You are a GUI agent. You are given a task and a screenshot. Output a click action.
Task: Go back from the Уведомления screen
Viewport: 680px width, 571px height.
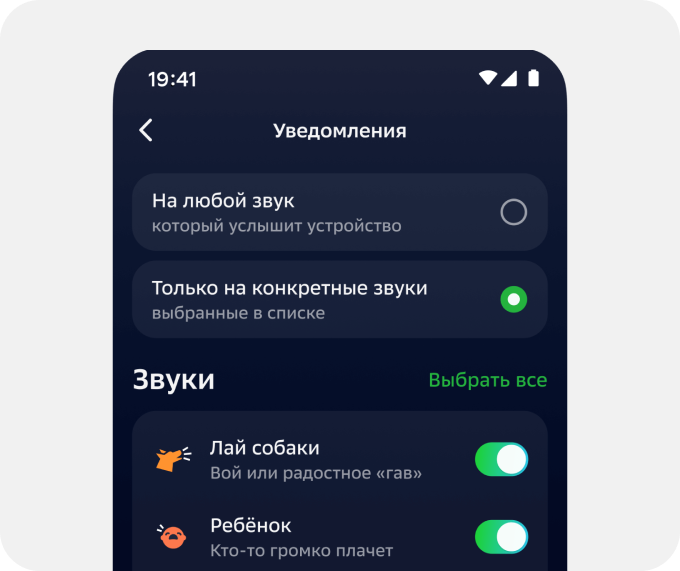tap(146, 130)
